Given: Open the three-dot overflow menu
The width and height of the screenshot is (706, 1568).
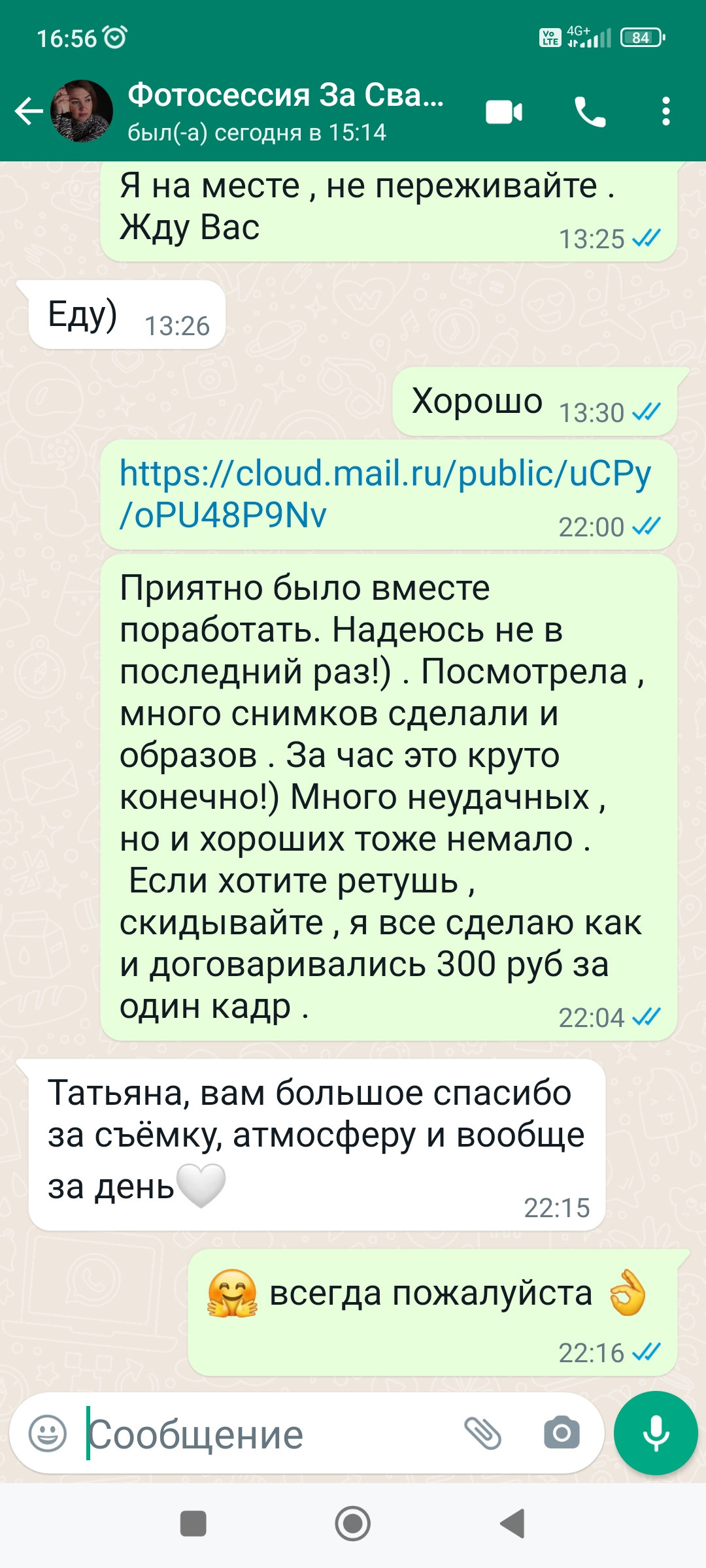Looking at the screenshot, I should 665,112.
